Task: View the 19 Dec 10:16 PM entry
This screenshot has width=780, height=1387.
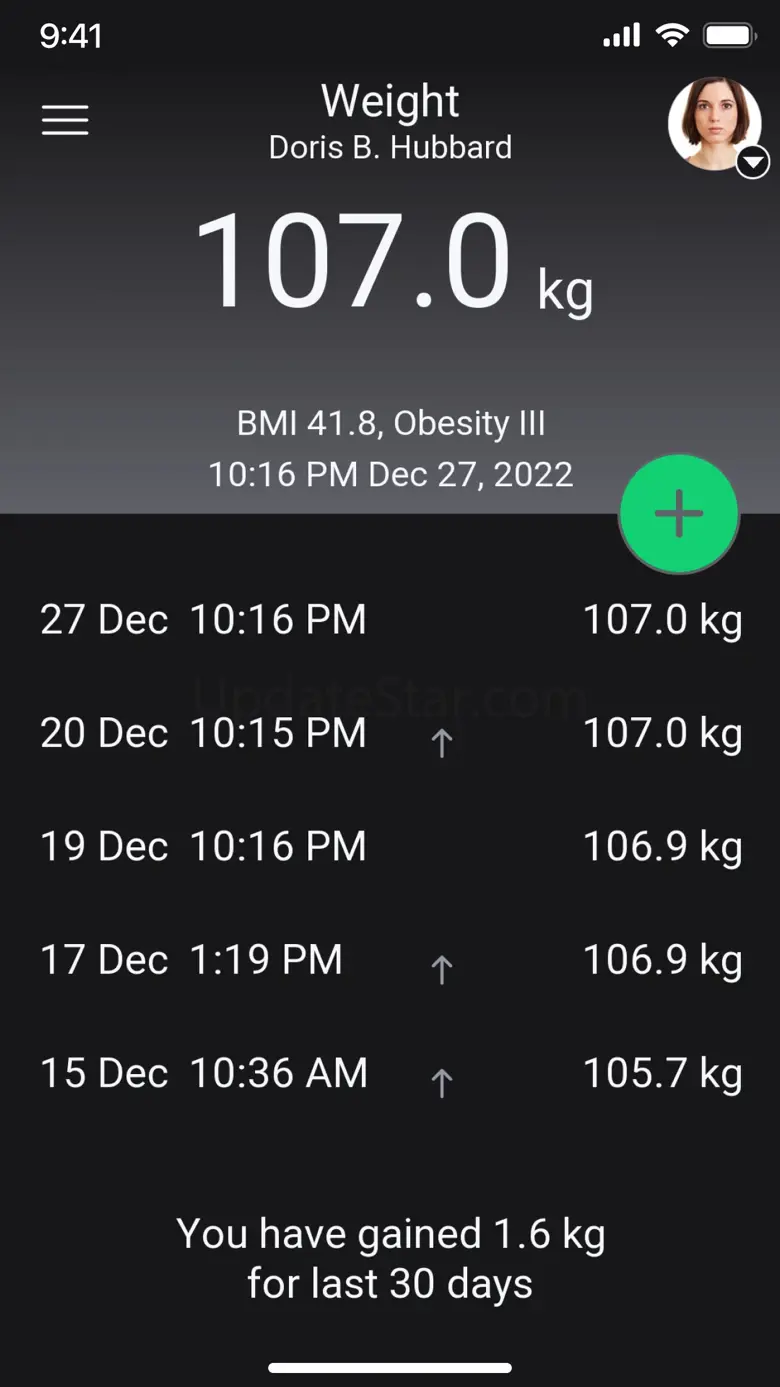Action: [x=390, y=847]
